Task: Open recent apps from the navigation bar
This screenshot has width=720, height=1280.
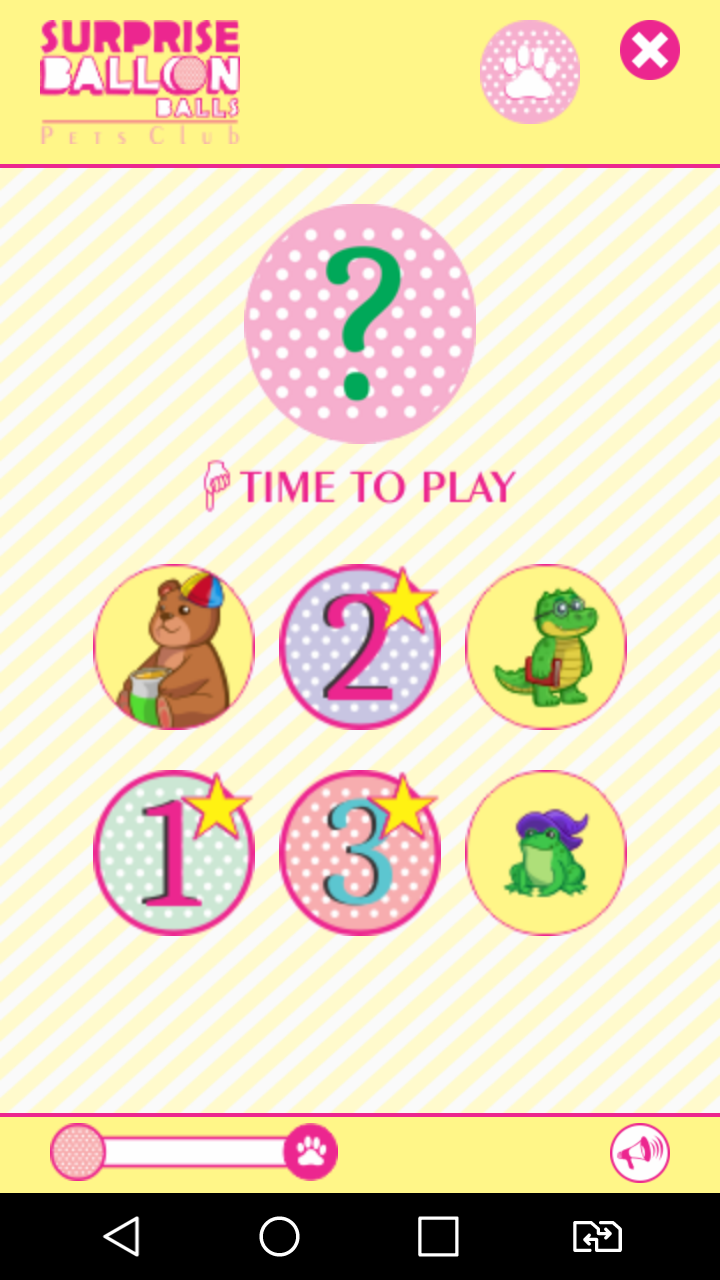Action: pos(438,1237)
